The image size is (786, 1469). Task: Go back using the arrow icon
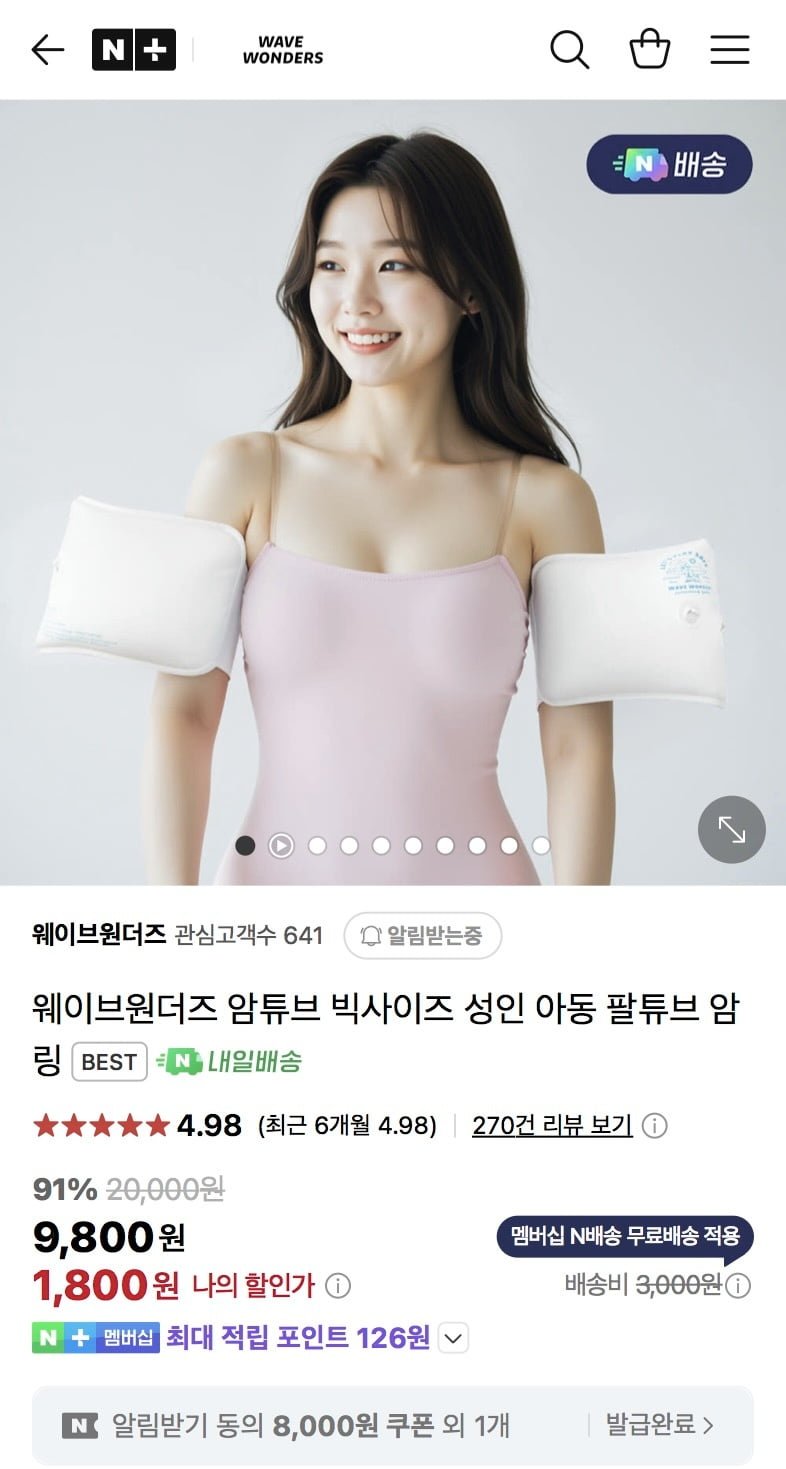[x=47, y=50]
